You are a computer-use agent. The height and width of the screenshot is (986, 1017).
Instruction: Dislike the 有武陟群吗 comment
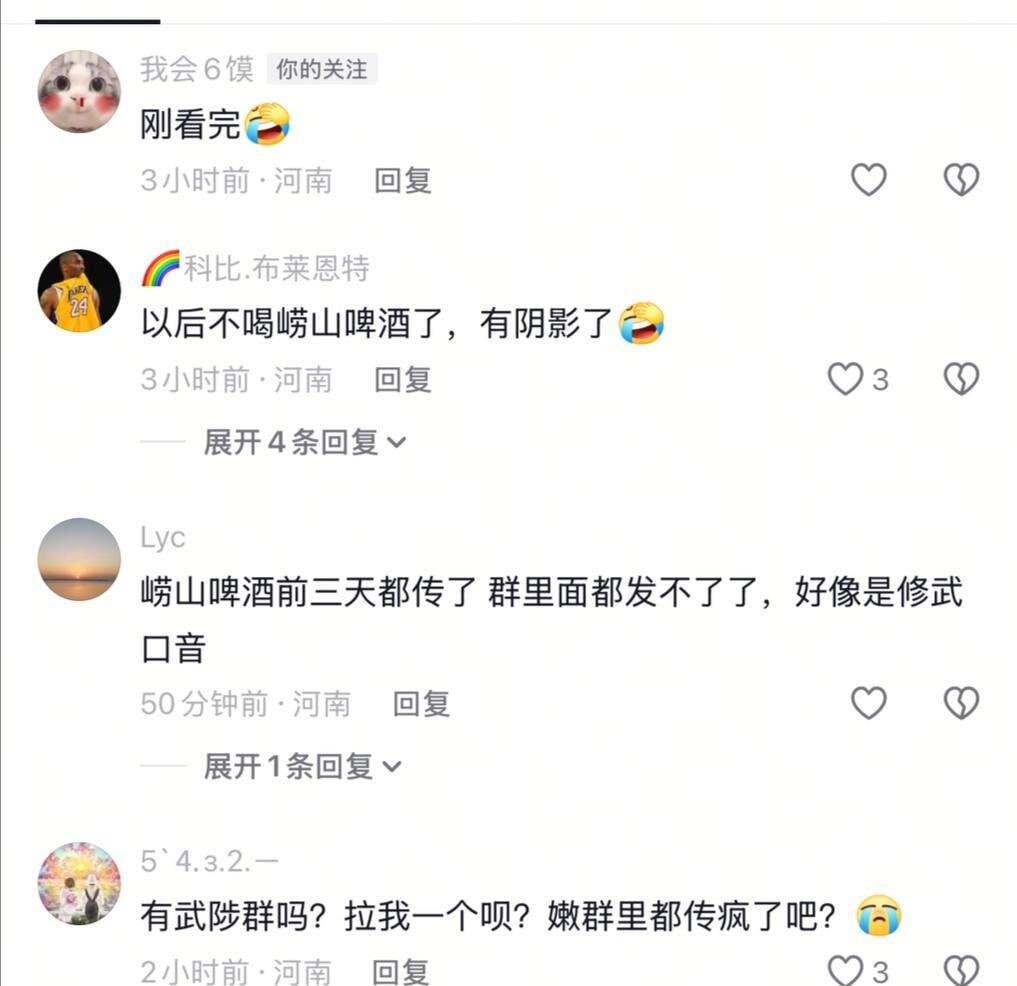[x=961, y=970]
